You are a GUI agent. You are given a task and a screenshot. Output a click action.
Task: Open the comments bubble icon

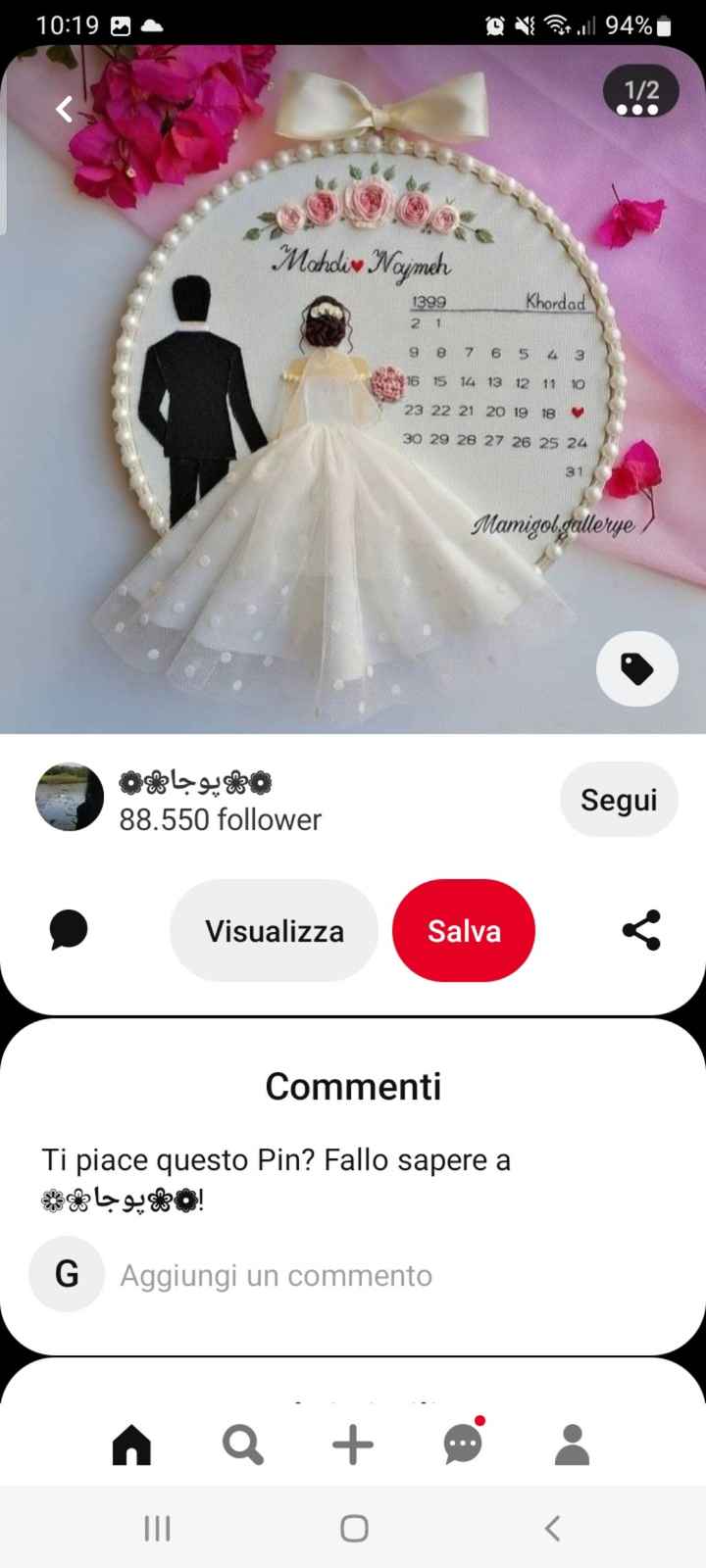67,930
